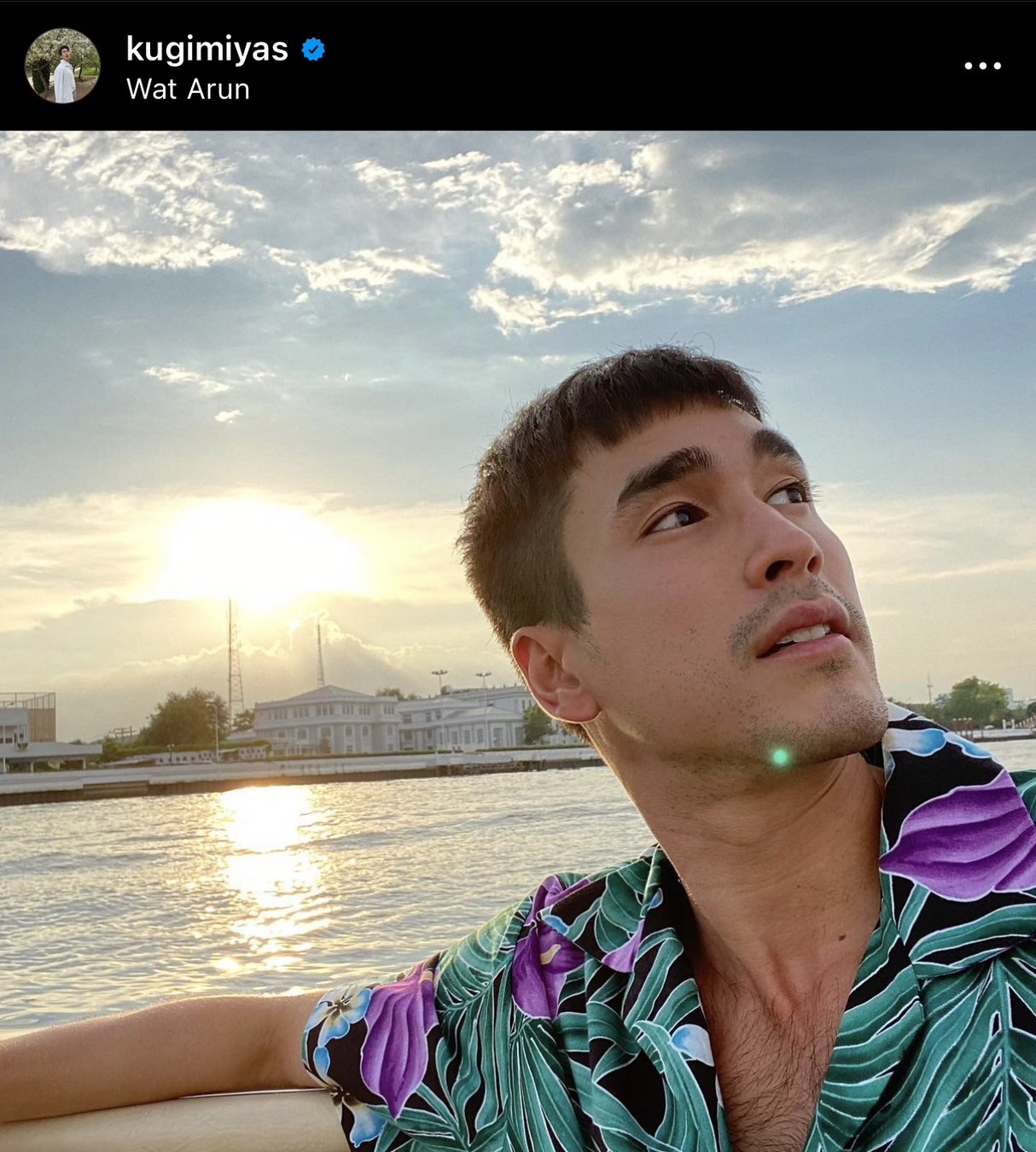
Task: Select the post image center
Action: pos(518,640)
